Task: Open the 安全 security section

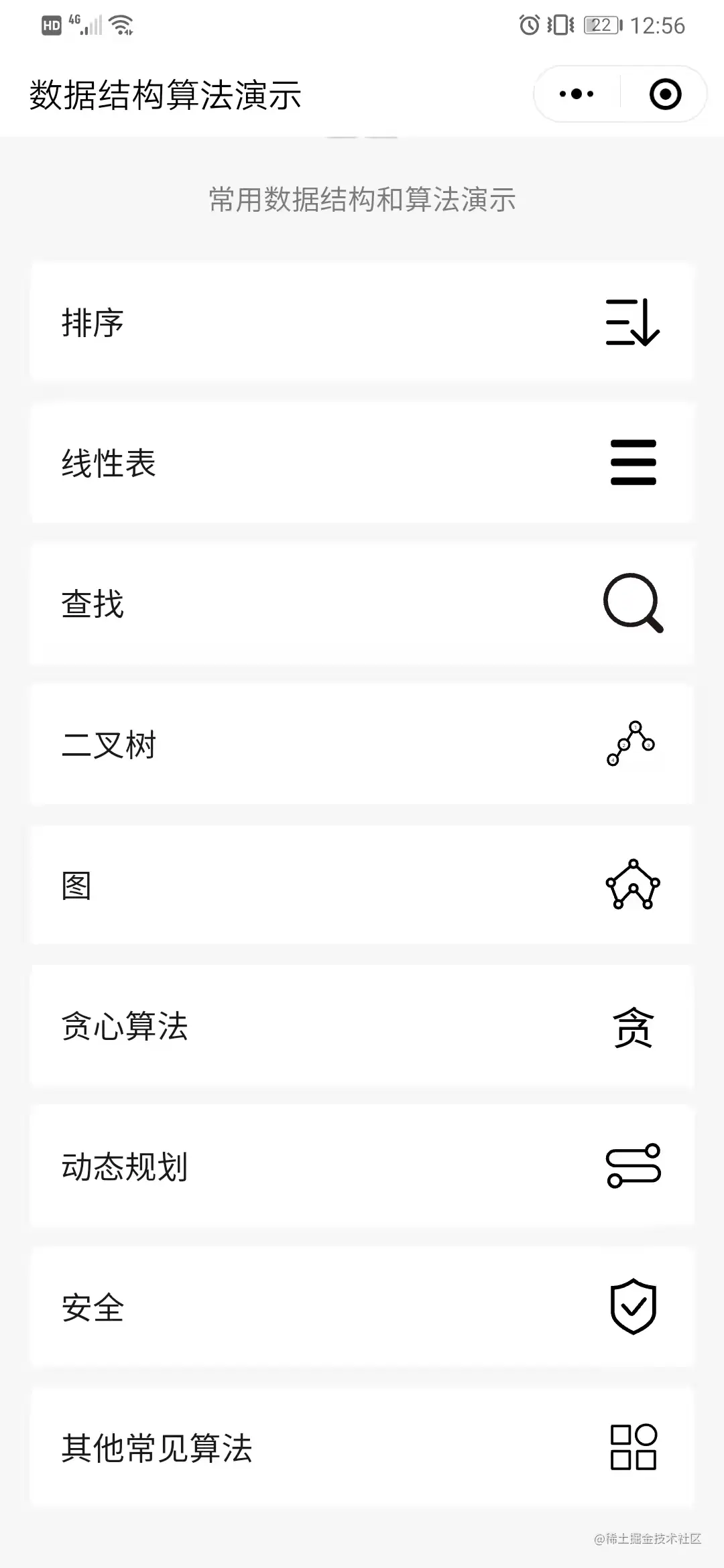Action: point(362,1307)
